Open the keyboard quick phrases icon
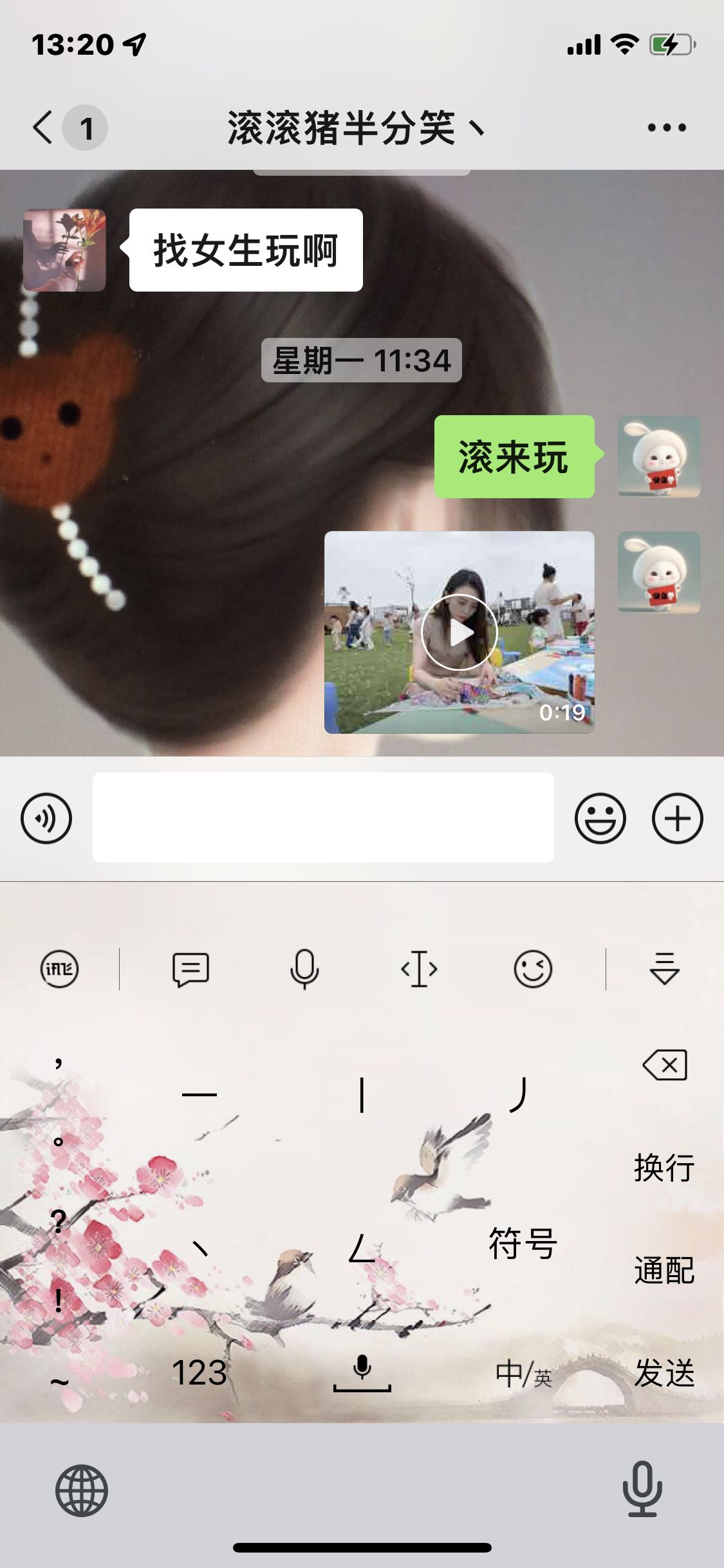Image resolution: width=724 pixels, height=1568 pixels. (x=190, y=969)
